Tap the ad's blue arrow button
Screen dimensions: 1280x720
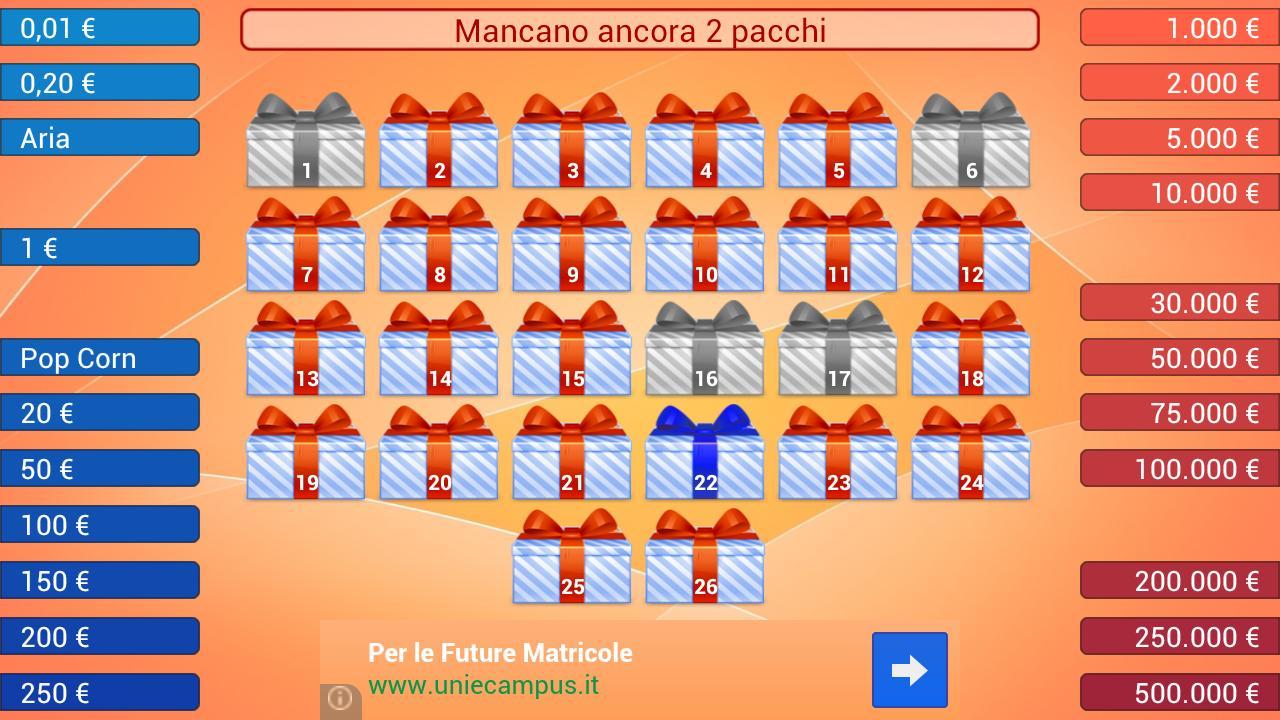pyautogui.click(x=909, y=670)
